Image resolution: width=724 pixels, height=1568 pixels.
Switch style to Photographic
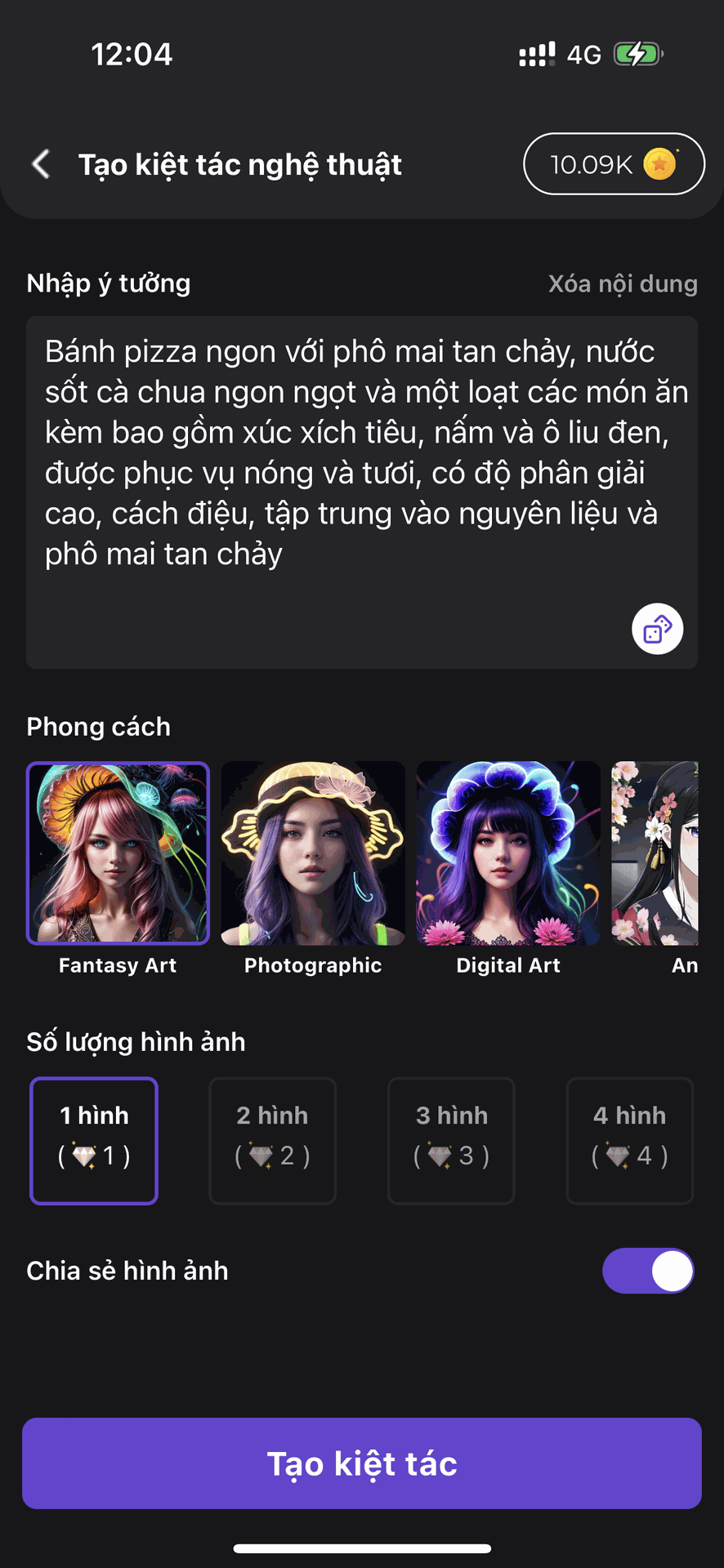(x=312, y=853)
